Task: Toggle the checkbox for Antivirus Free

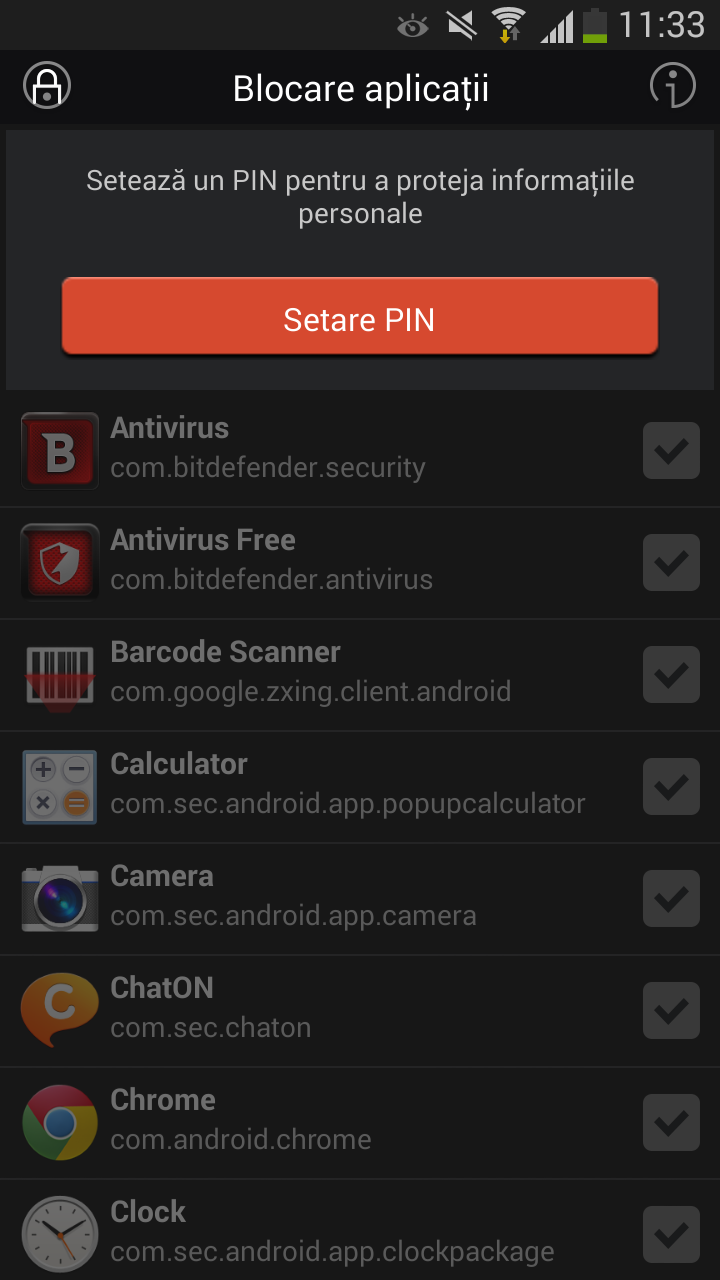Action: pyautogui.click(x=670, y=563)
